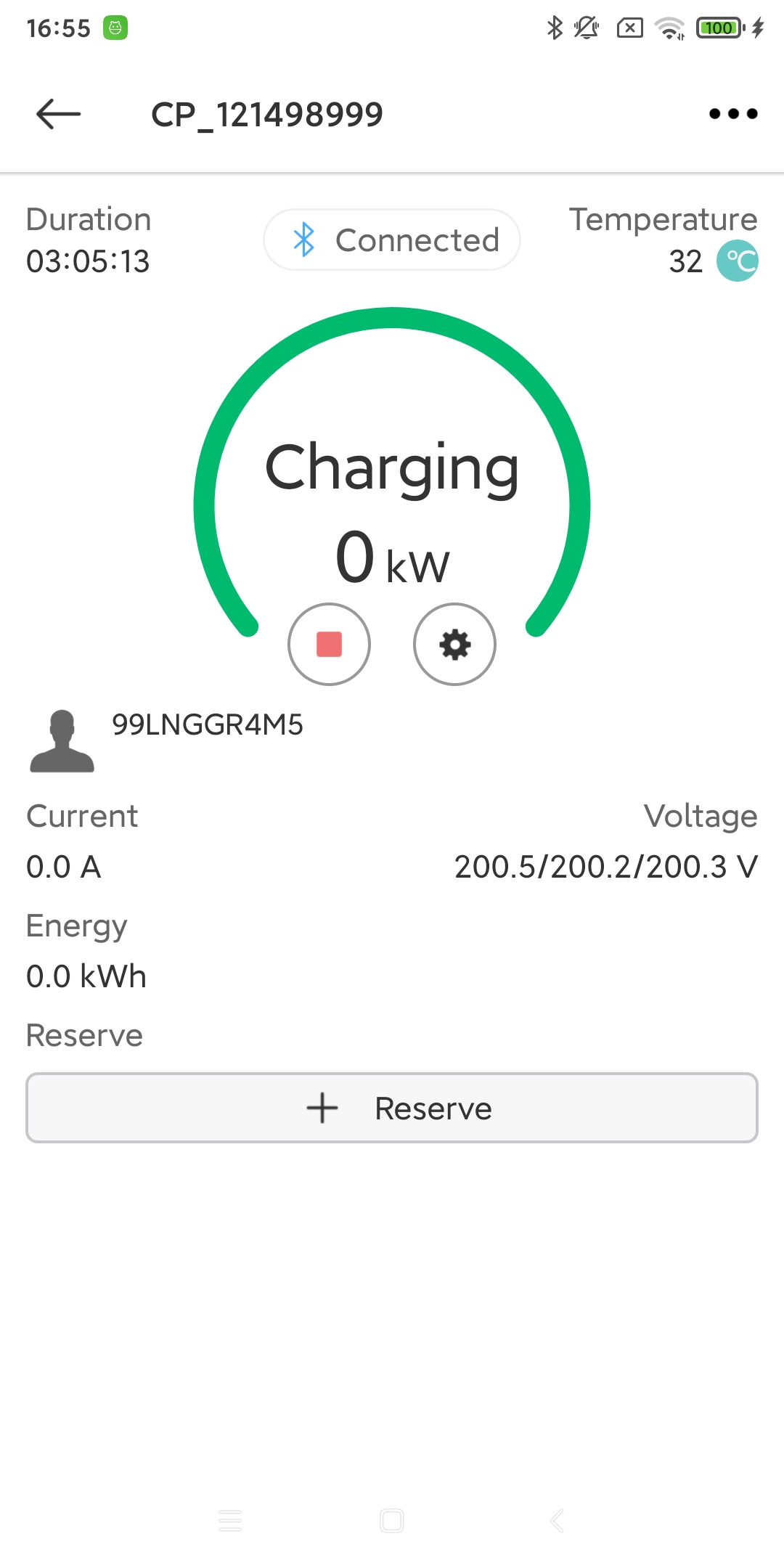Go back using the top-left arrow
784x1568 pixels.
coord(59,114)
